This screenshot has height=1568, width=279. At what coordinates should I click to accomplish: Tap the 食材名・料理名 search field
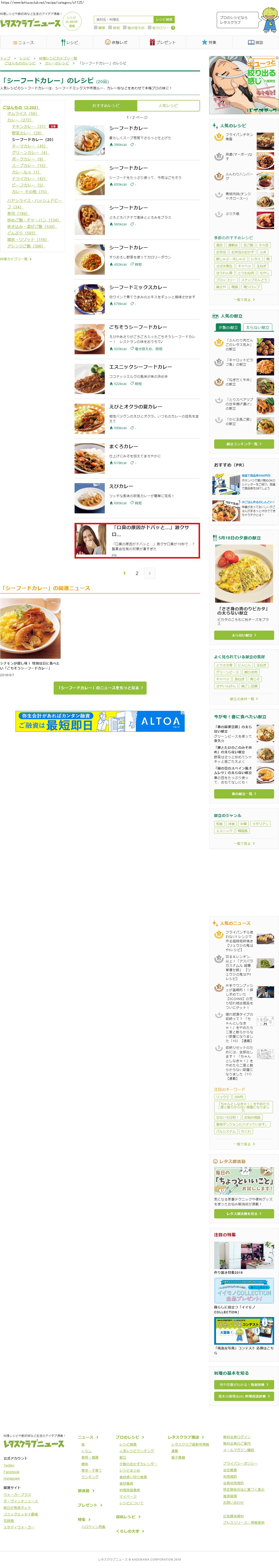123,20
